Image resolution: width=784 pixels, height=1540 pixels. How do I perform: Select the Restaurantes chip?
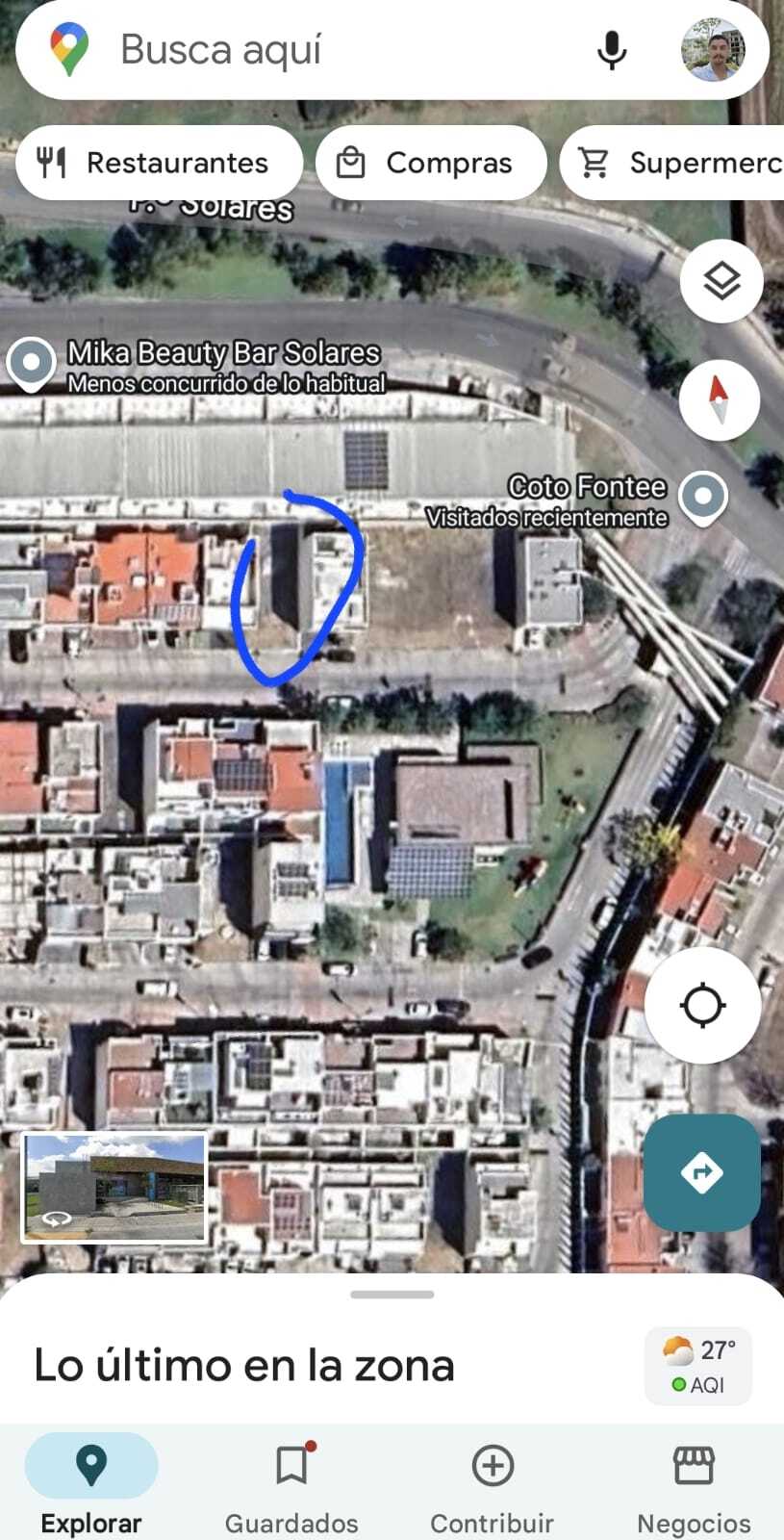pos(159,163)
